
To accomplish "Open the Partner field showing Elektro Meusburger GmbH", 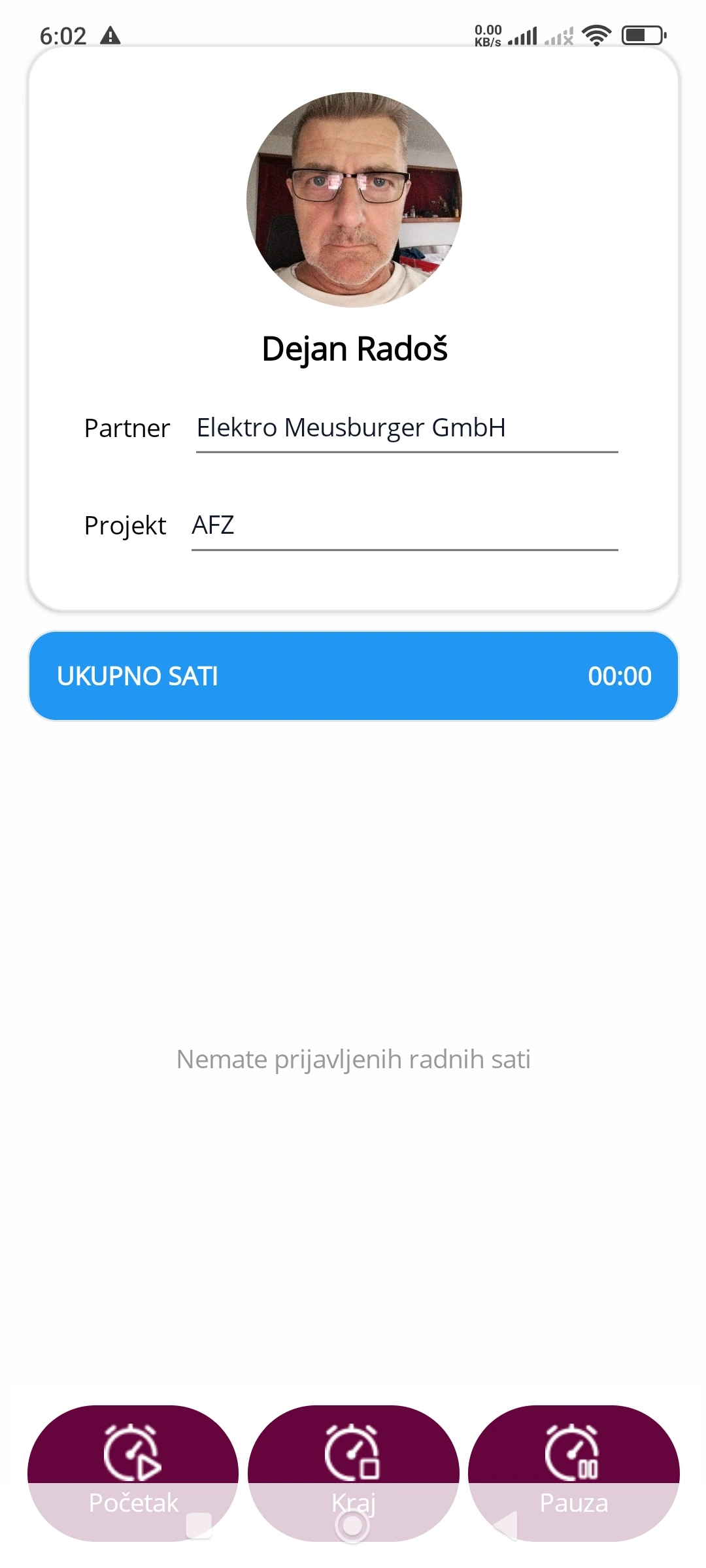I will tap(407, 429).
